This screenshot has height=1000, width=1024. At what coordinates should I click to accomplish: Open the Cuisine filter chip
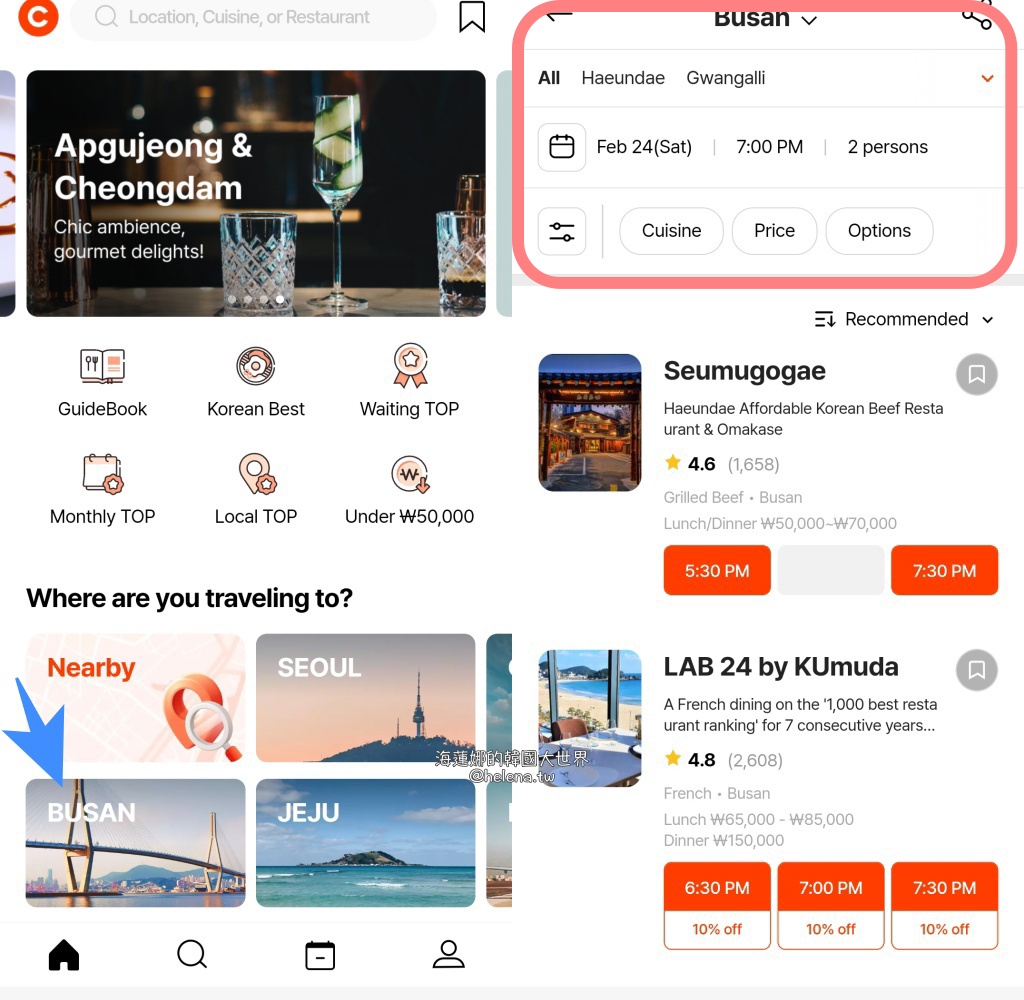point(671,231)
